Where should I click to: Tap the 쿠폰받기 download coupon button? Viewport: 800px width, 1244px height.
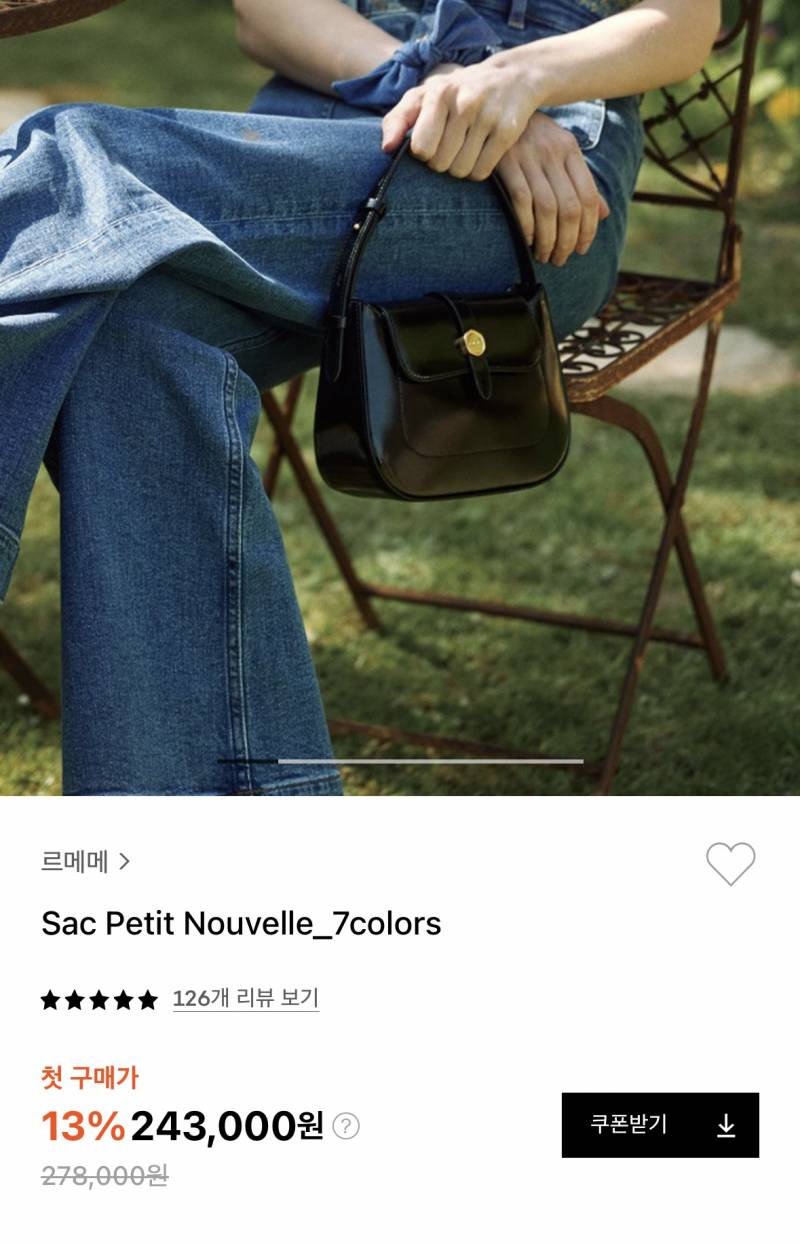tap(660, 1125)
